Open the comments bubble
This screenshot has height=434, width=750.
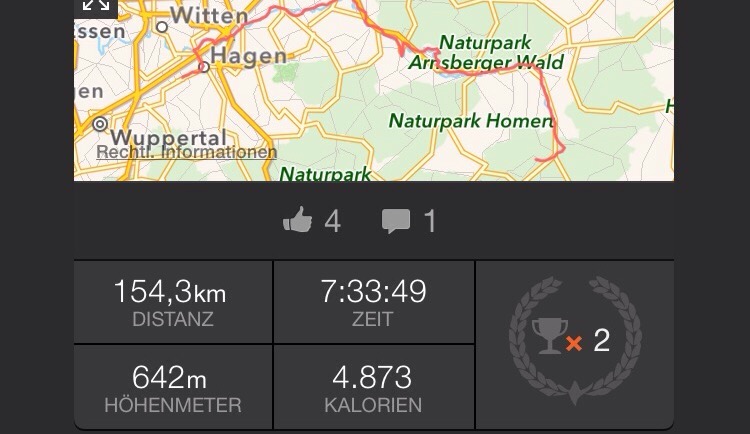click(396, 221)
